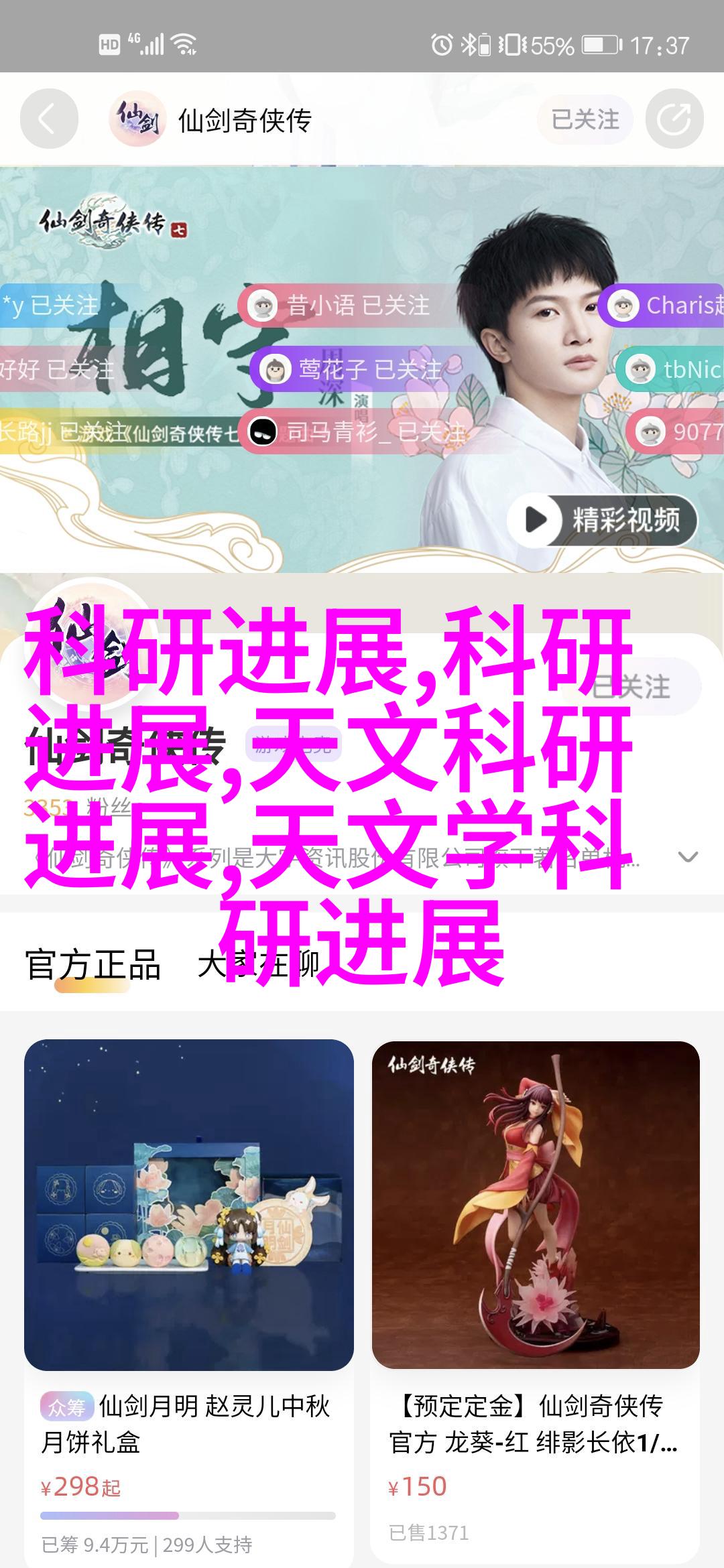Share this 仙剑奇侠传 page
Image resolution: width=724 pixels, height=1568 pixels.
[x=674, y=119]
